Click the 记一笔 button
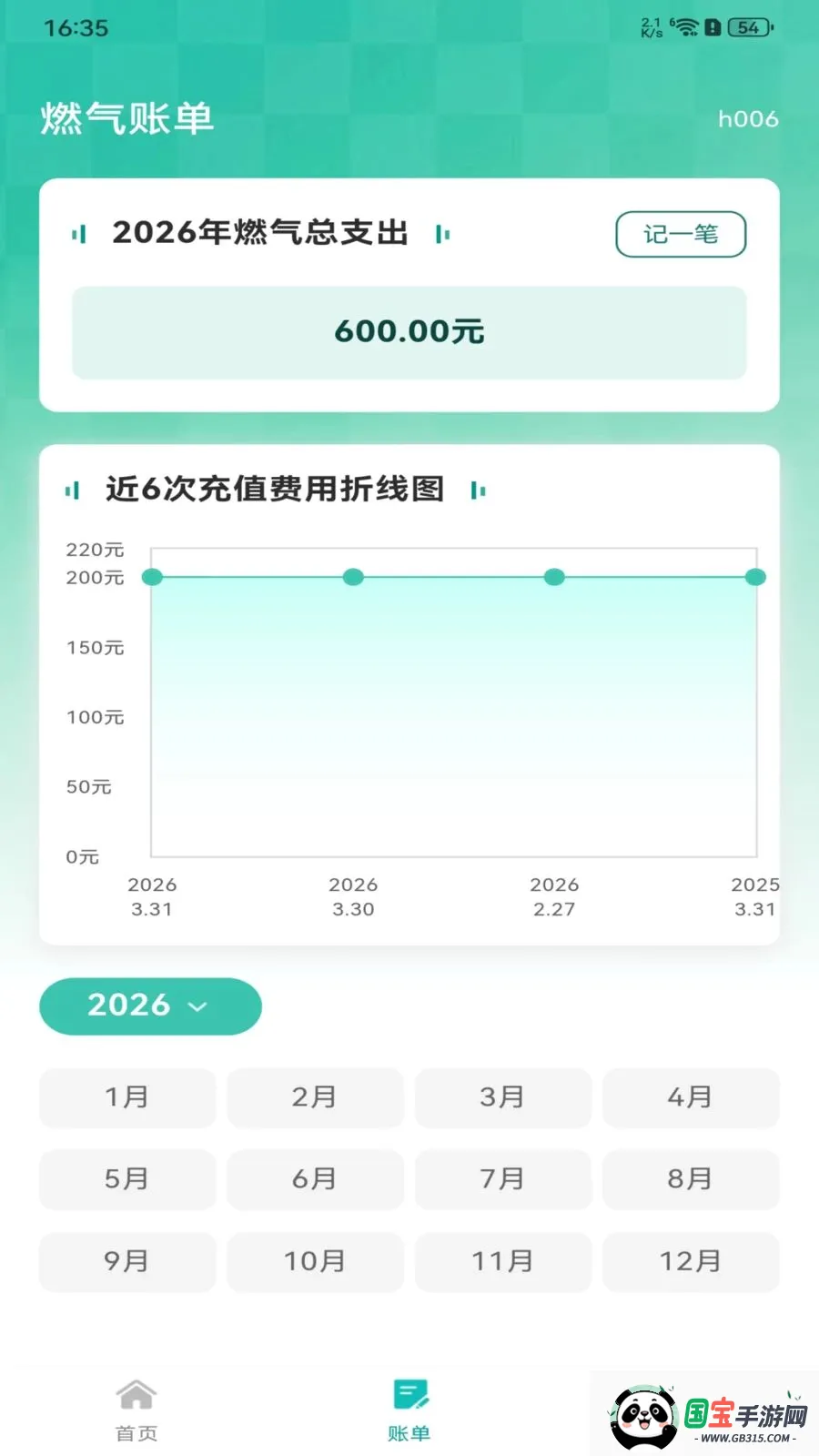 680,234
